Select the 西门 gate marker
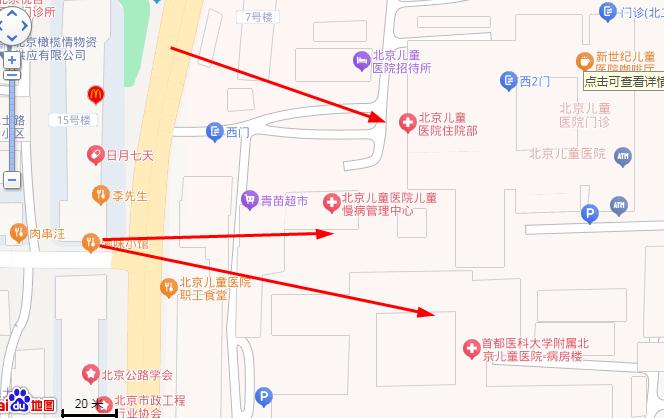664x418 pixels. pos(214,131)
